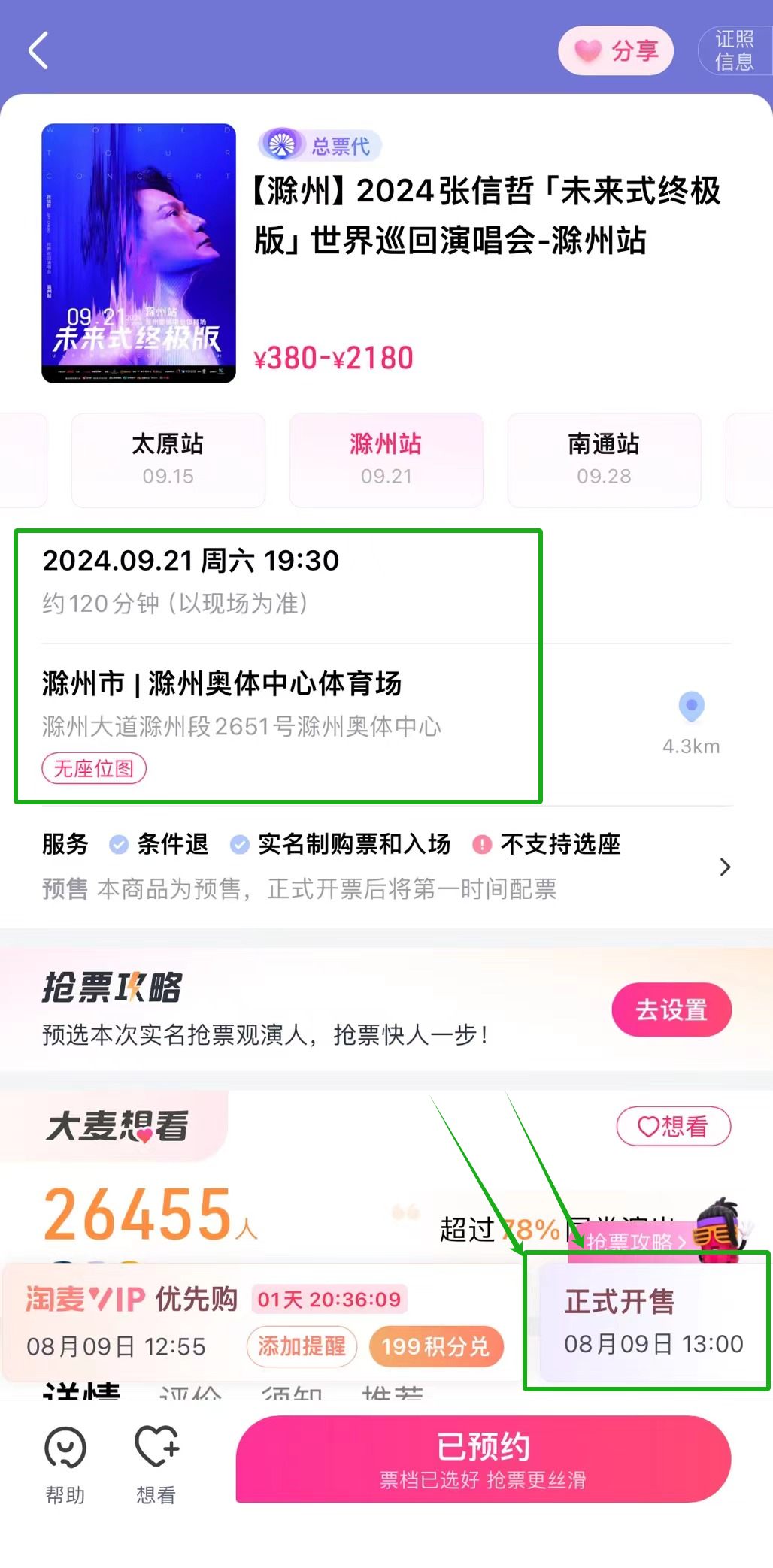Switch to the 南通站 09.28 show
Screen dimensions: 773x1568
click(604, 459)
